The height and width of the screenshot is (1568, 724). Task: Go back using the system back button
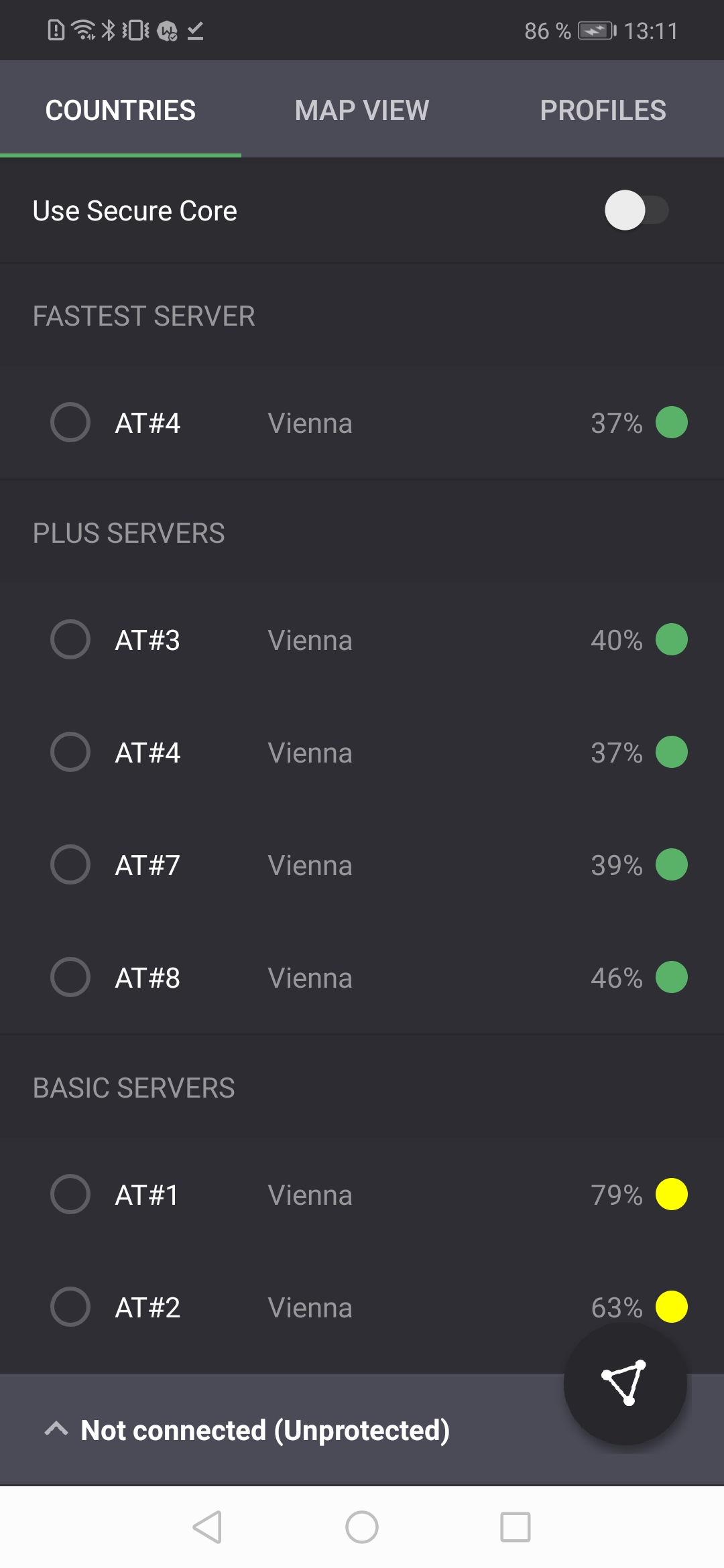tap(208, 1527)
